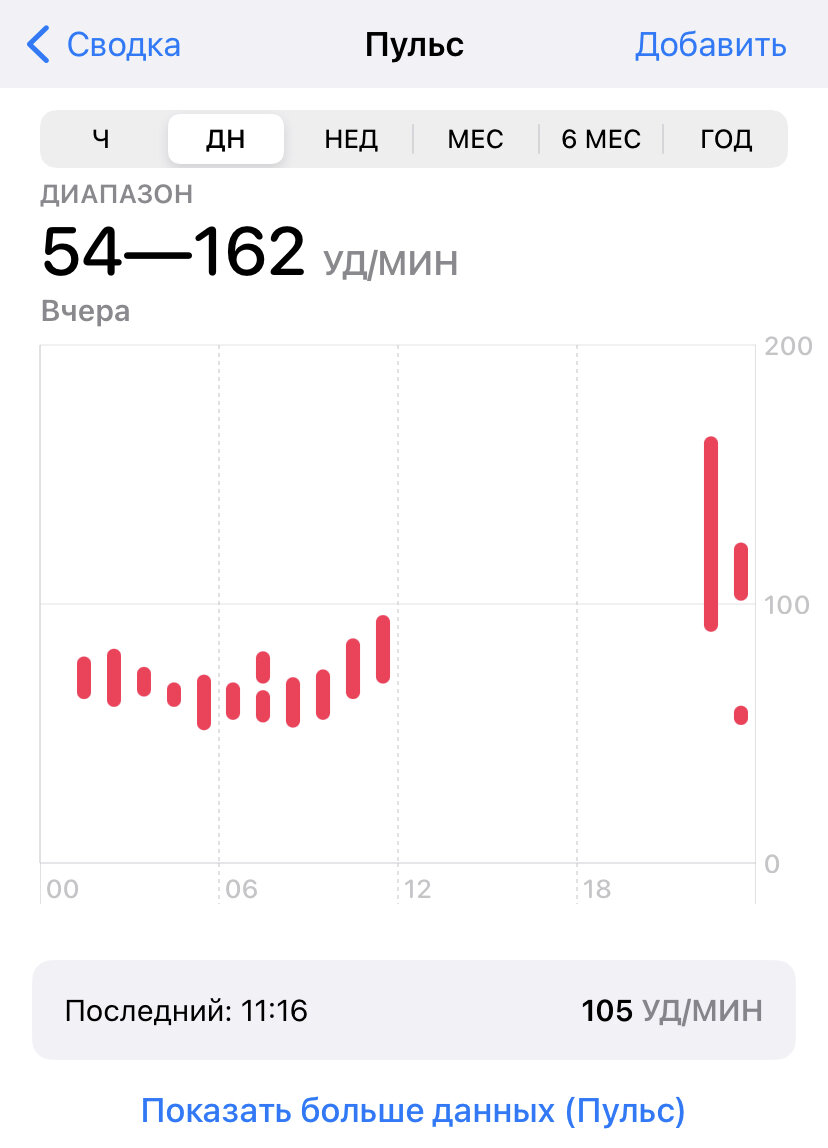Open the Последний 11:16 reading row
Screen dimensions: 828x1148
click(414, 1010)
